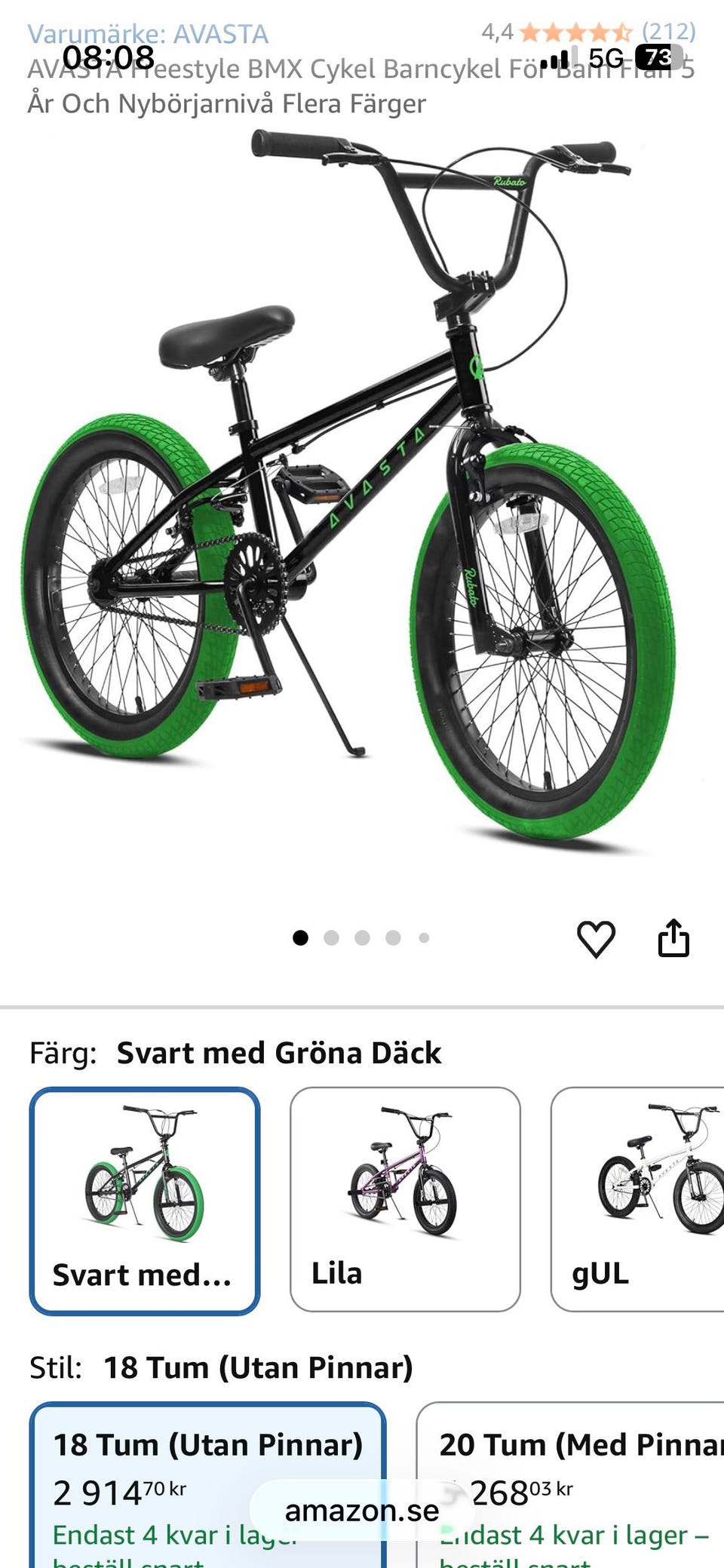Jump to second image via page dots

(331, 937)
